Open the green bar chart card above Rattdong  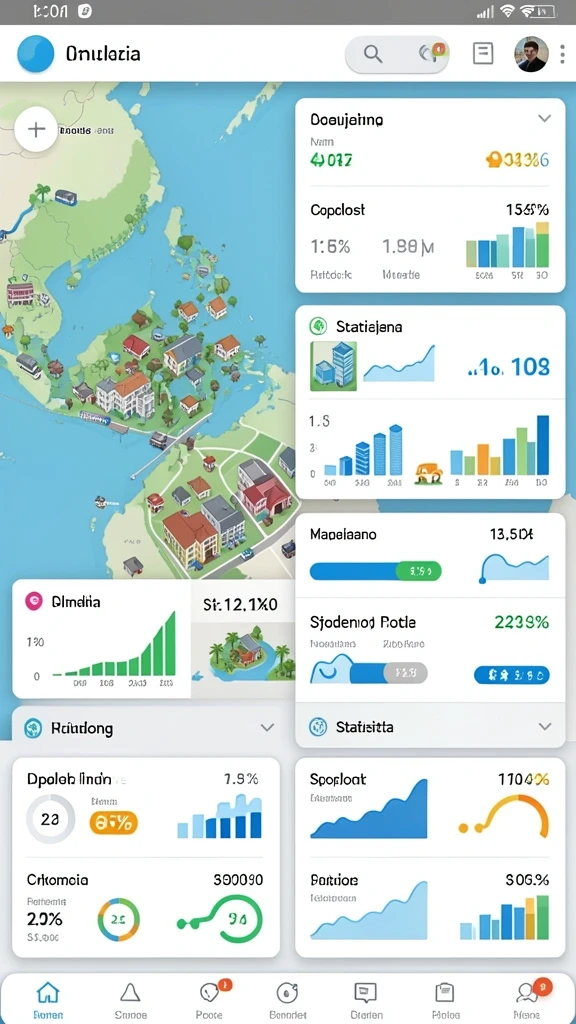(101, 638)
